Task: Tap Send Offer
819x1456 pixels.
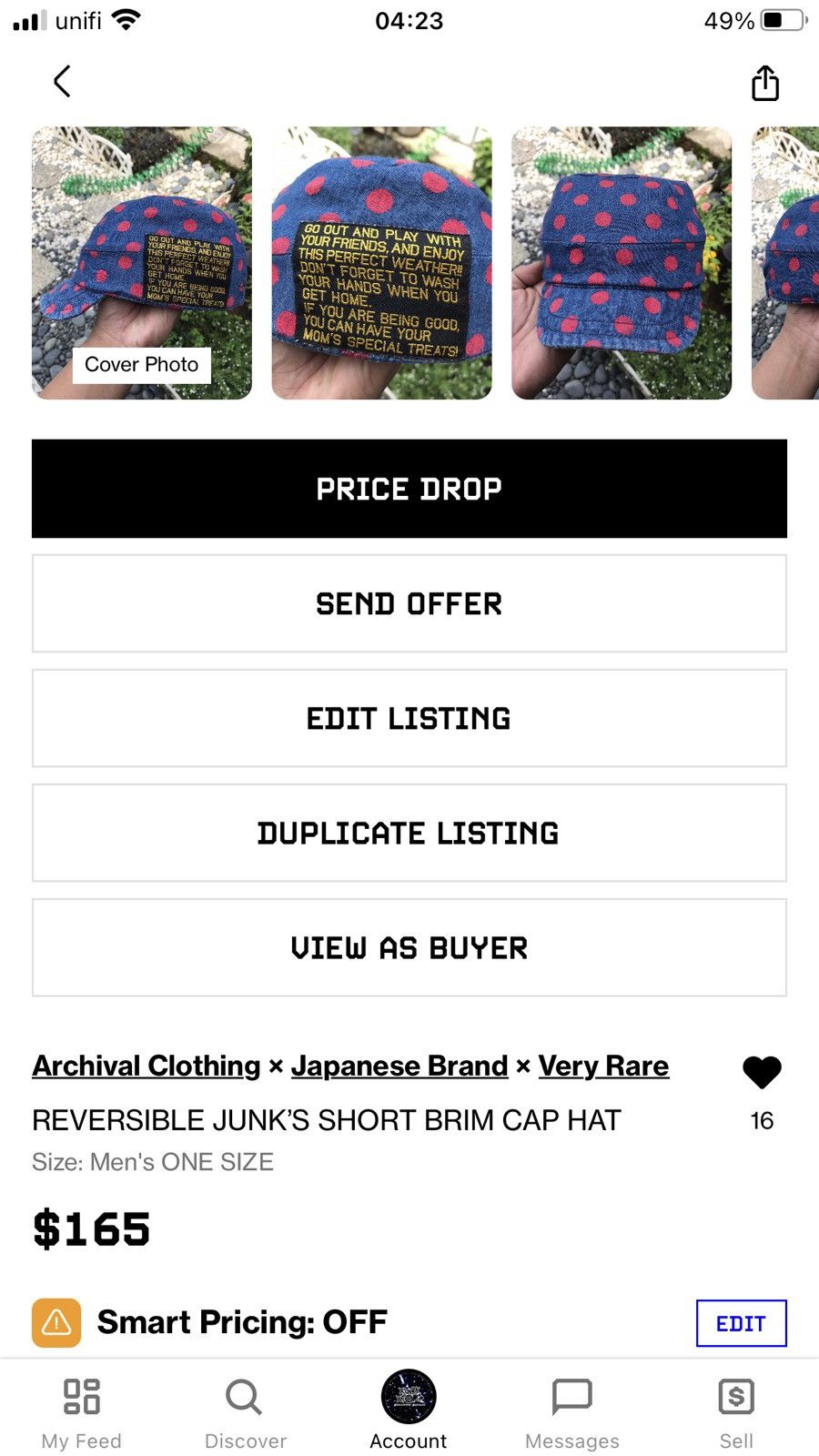Action: pyautogui.click(x=409, y=603)
